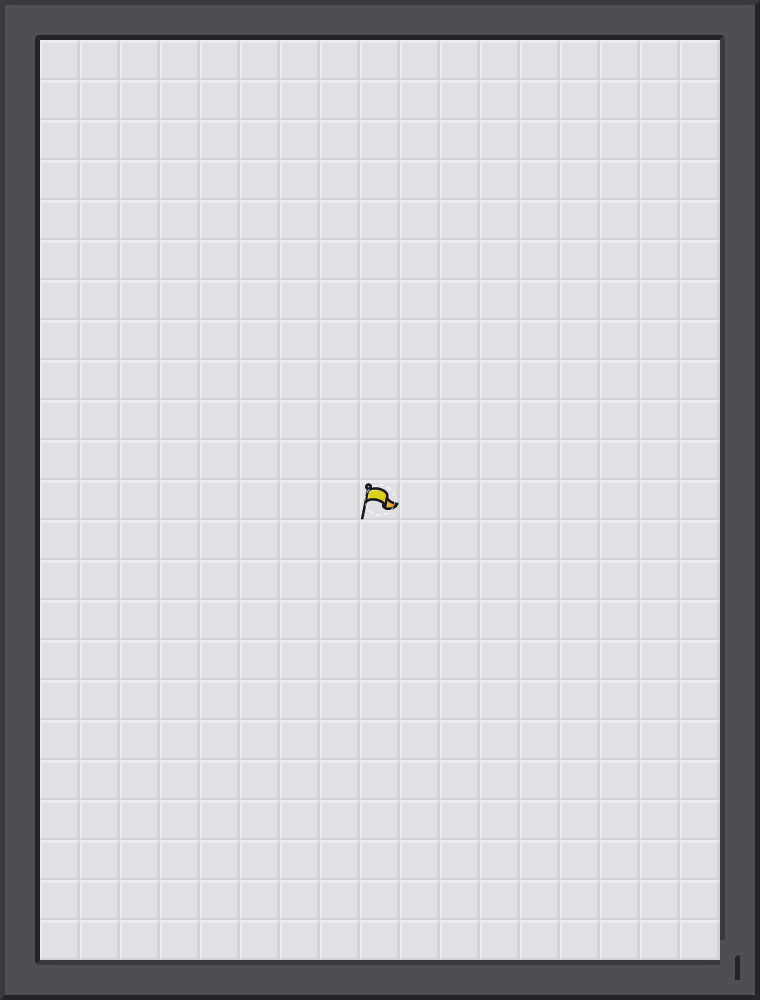Tap the tile with the yellow flag

379,500
